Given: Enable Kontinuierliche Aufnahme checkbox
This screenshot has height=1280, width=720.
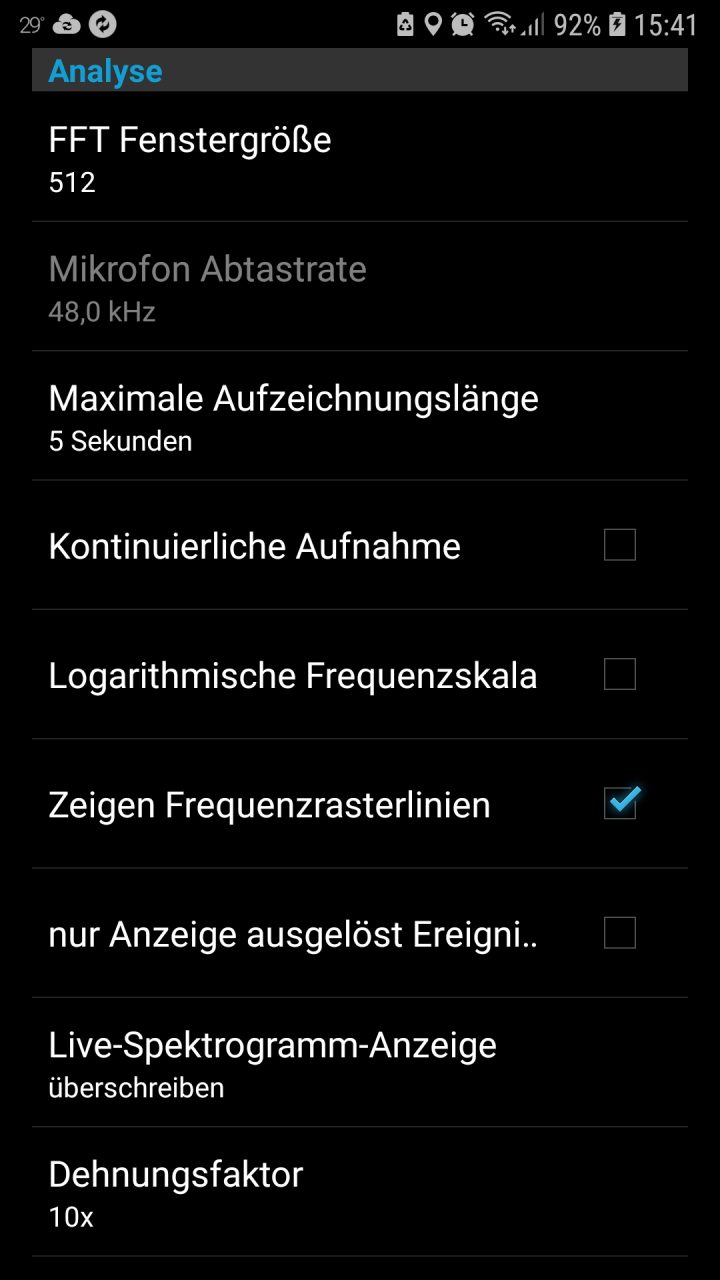Looking at the screenshot, I should pos(620,545).
